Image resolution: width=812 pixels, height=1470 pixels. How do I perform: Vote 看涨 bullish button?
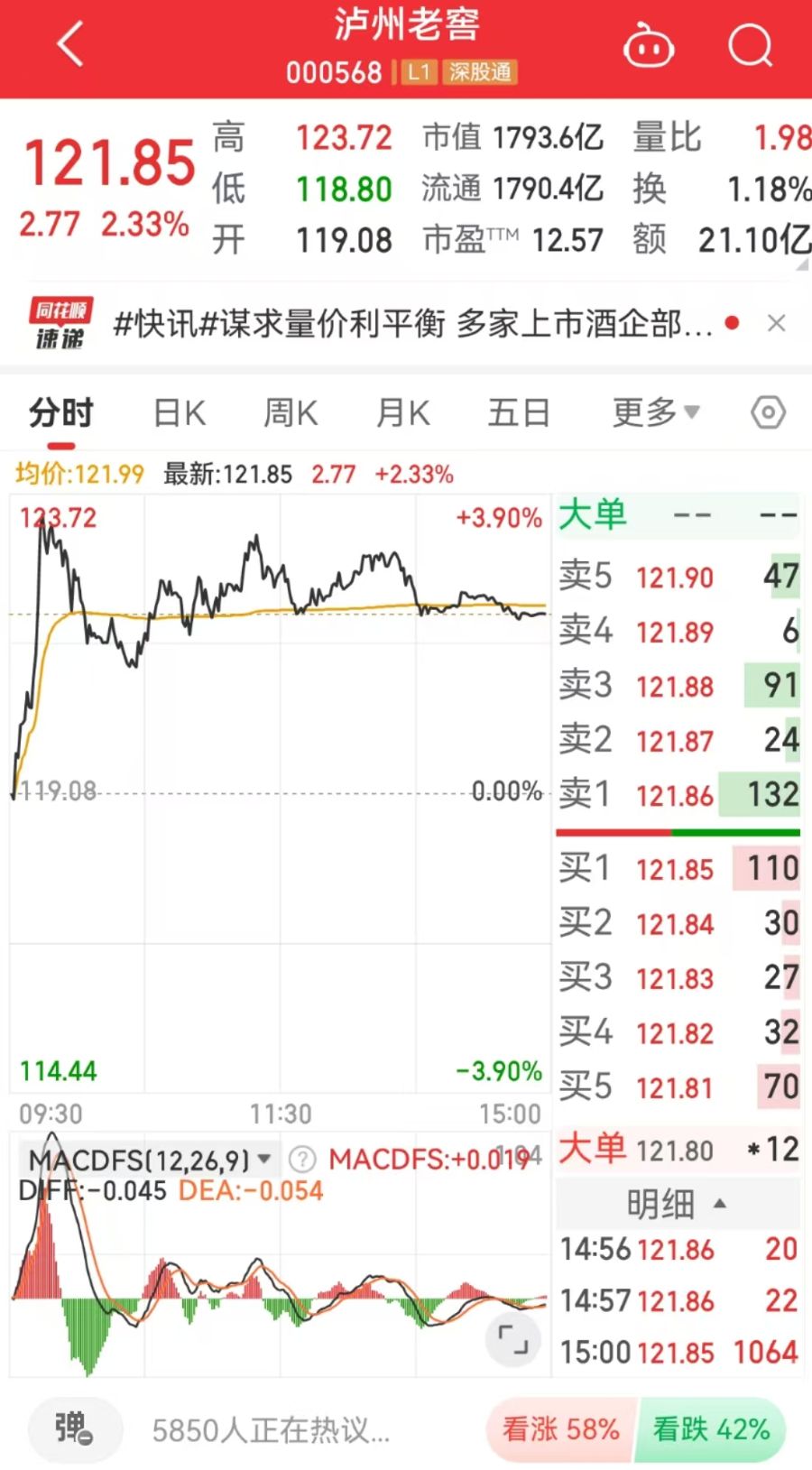[x=560, y=1429]
